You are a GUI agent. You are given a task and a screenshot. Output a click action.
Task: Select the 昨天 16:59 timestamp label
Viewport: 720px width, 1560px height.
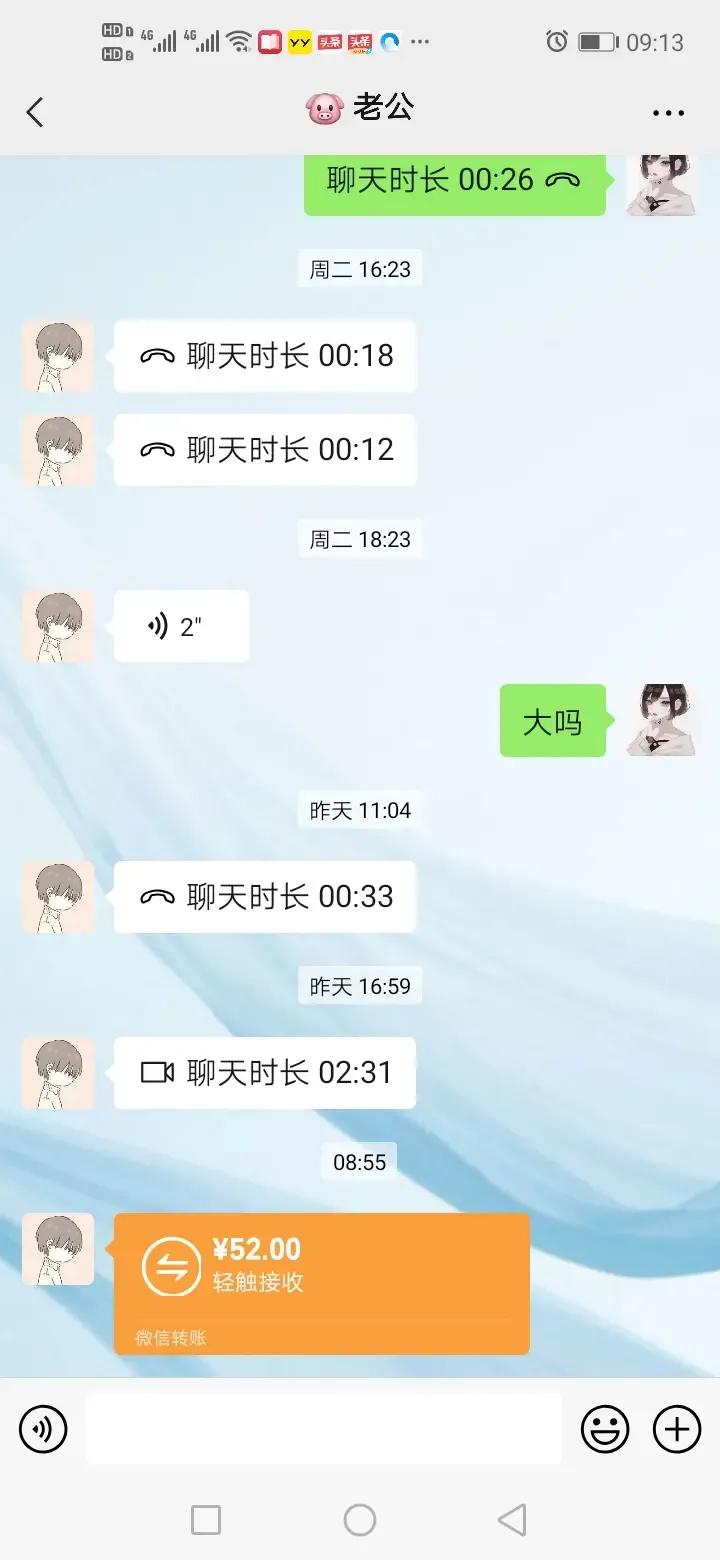pos(360,986)
